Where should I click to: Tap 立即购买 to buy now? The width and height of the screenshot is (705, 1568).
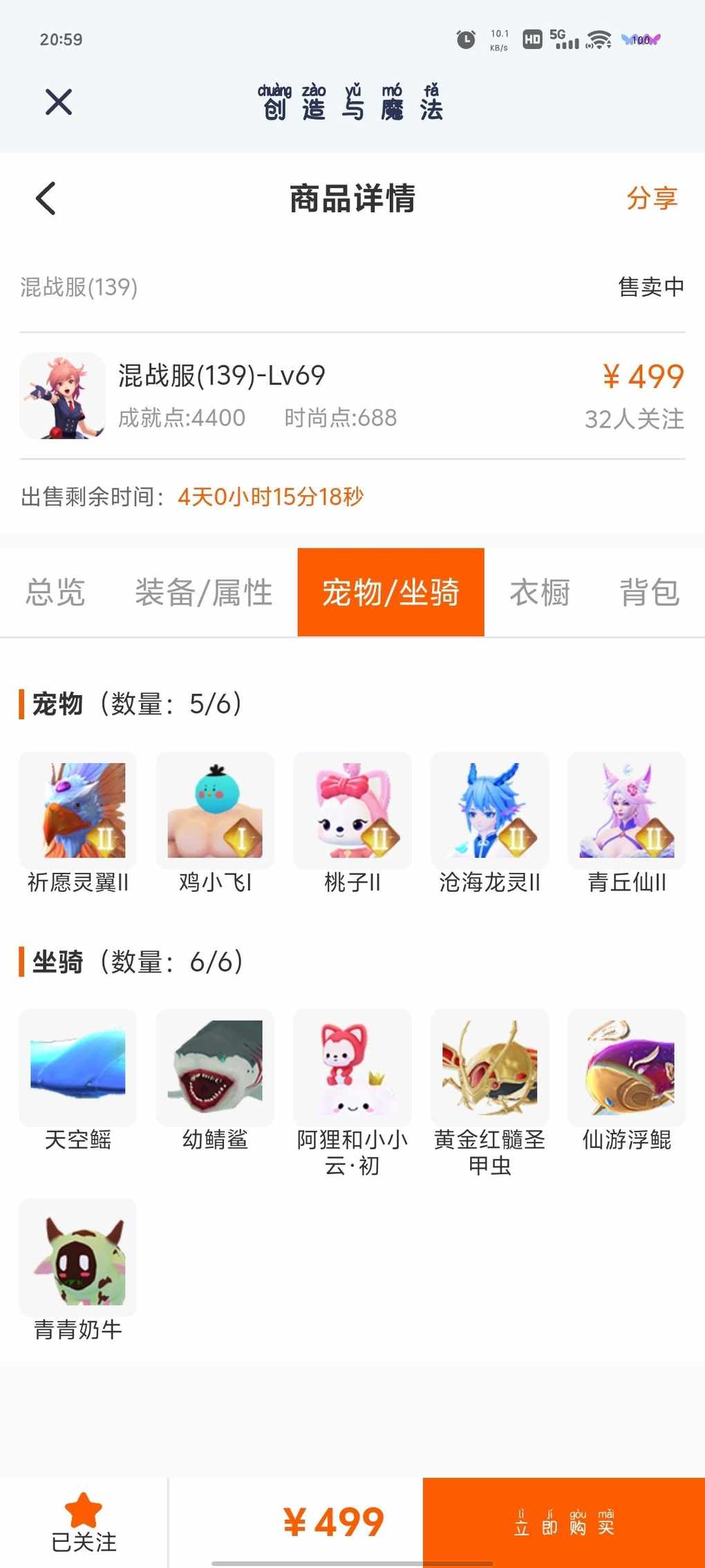click(x=564, y=1522)
